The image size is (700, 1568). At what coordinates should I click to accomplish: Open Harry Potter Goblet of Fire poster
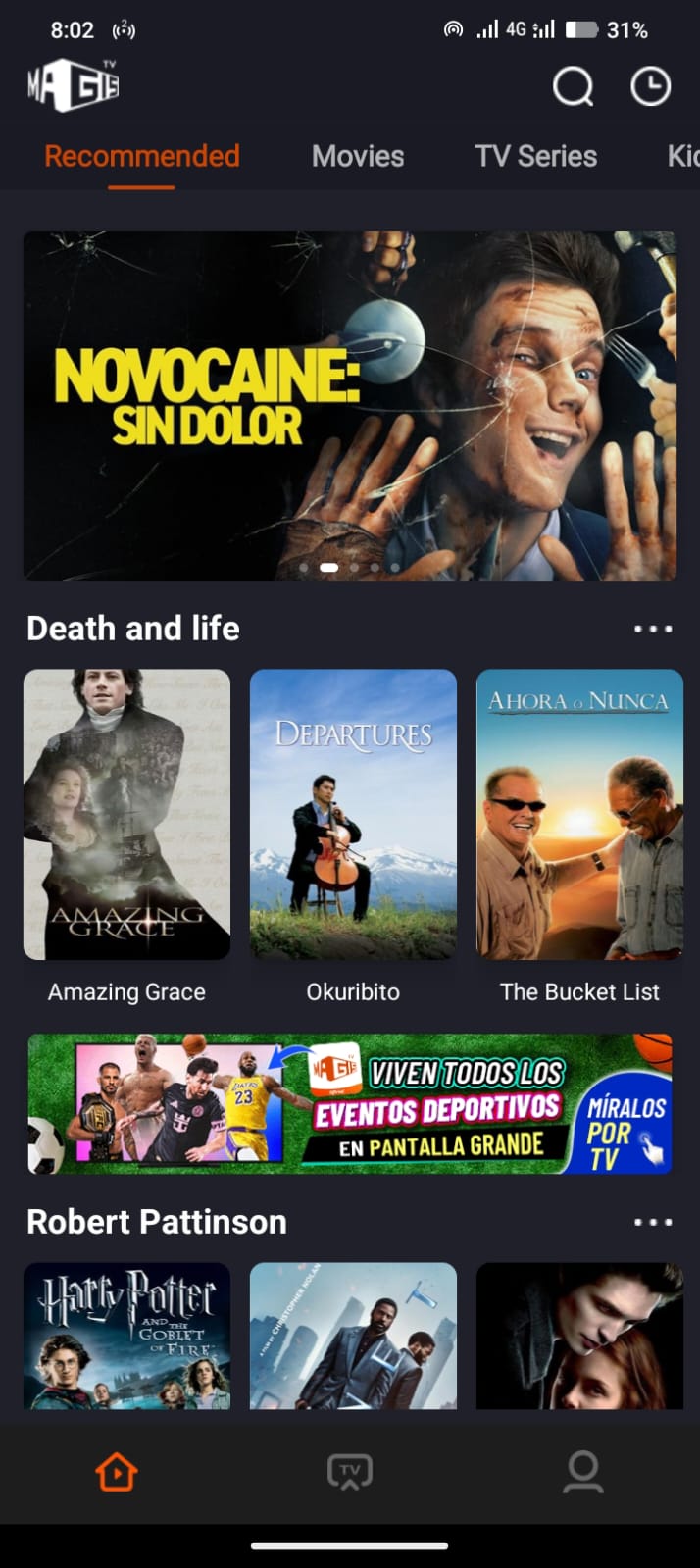click(126, 1336)
